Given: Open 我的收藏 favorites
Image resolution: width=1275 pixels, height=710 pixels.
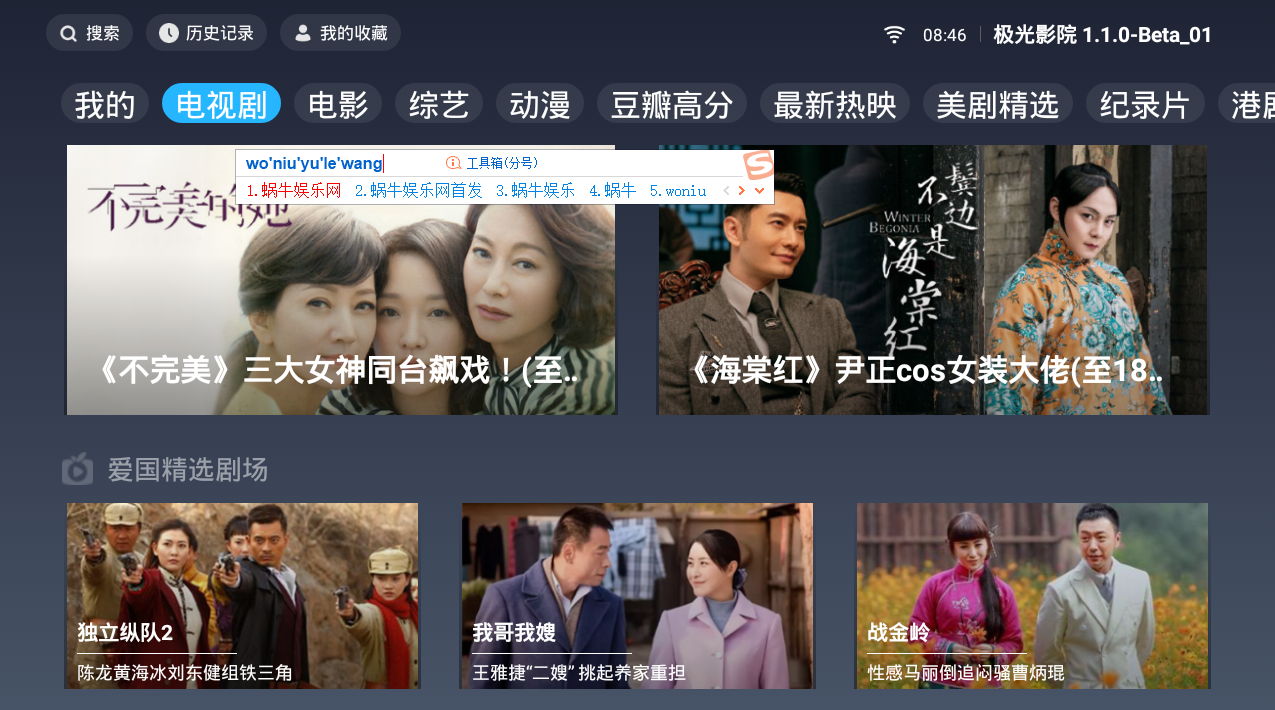Looking at the screenshot, I should (340, 33).
